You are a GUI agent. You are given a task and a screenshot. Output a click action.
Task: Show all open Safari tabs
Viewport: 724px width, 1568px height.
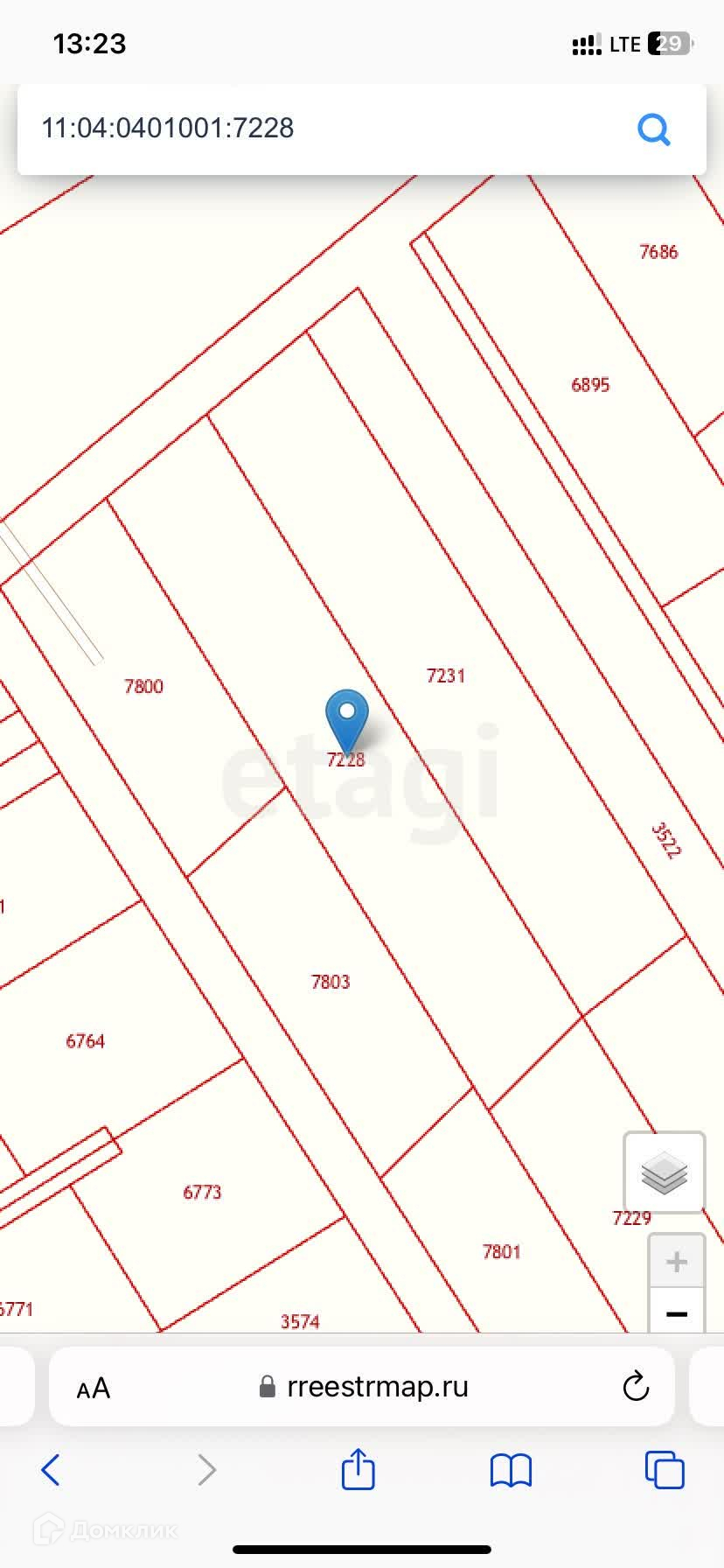665,1470
